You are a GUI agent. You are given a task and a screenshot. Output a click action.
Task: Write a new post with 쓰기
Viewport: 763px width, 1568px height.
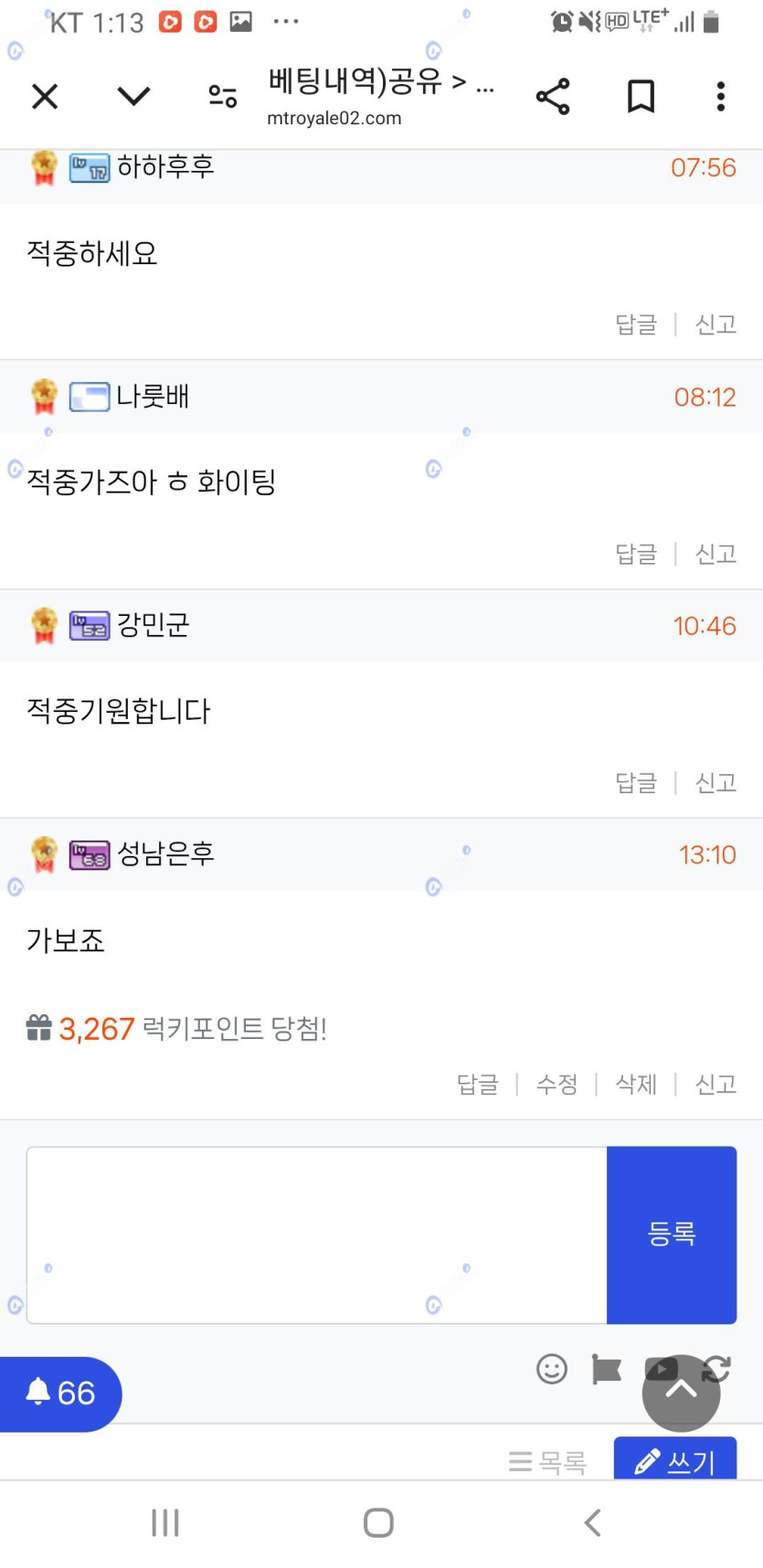[x=675, y=1460]
